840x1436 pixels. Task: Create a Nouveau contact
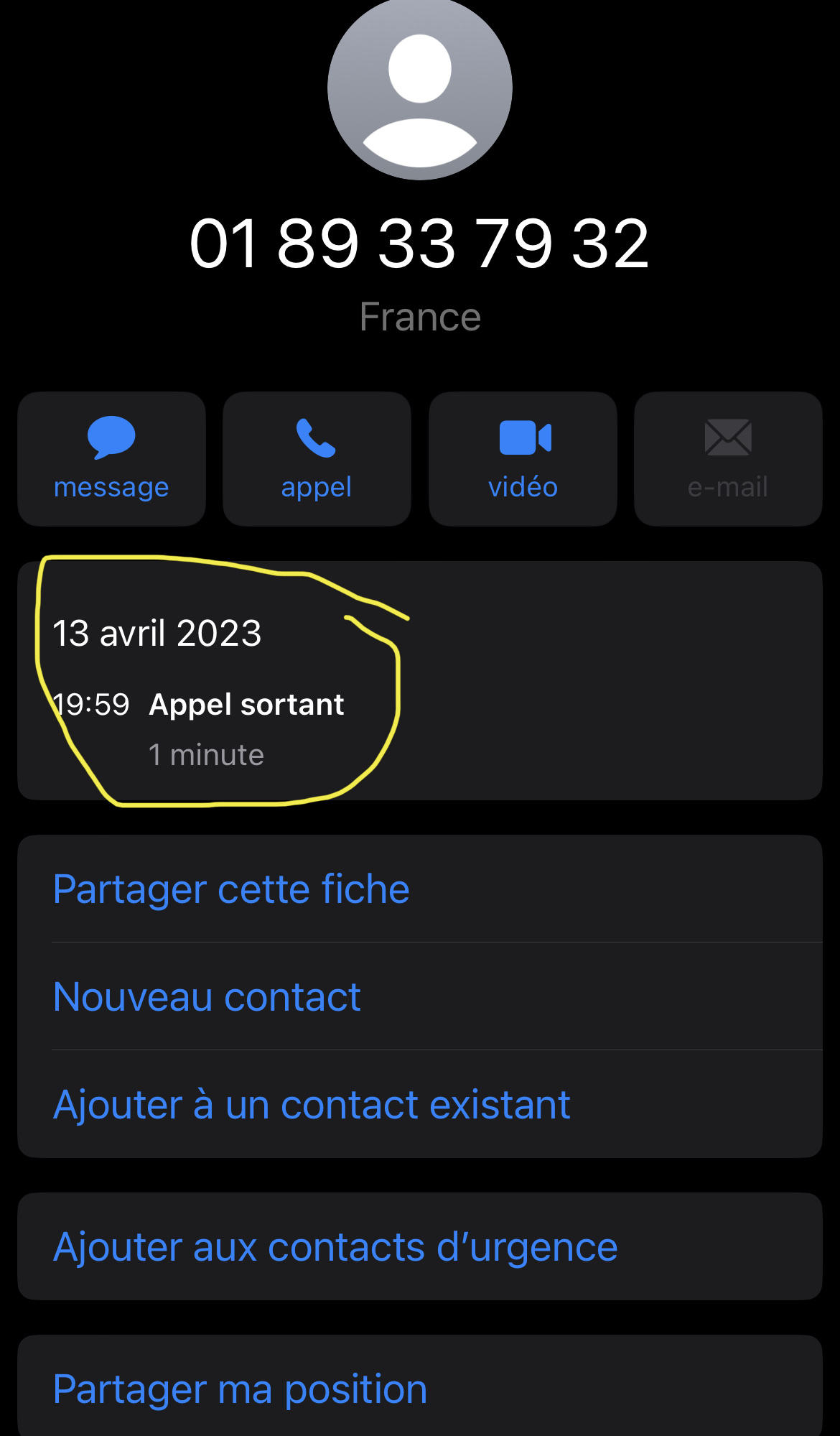[x=207, y=997]
